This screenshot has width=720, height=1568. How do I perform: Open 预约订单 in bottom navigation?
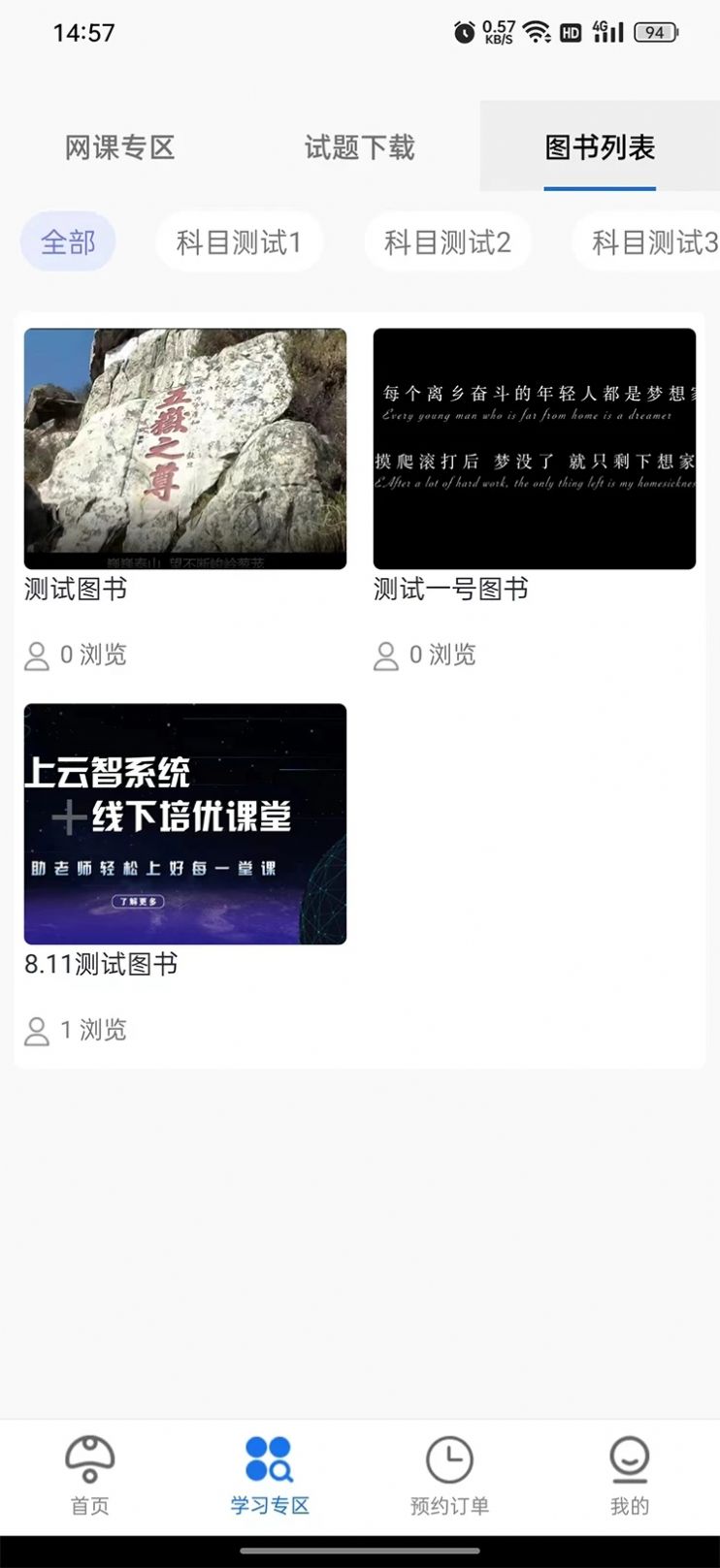pos(449,1476)
